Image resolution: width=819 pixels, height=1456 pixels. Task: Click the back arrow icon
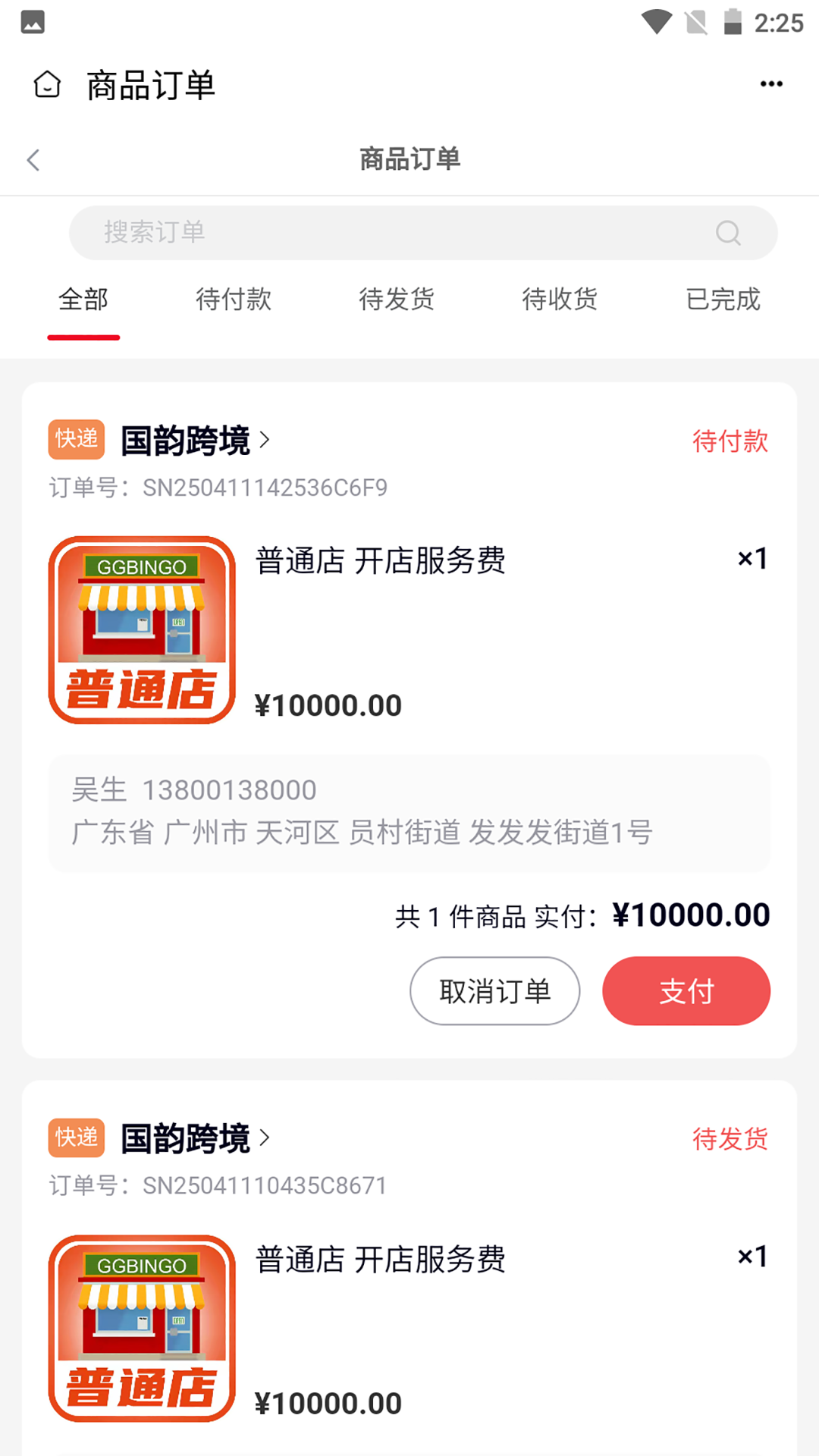click(33, 159)
